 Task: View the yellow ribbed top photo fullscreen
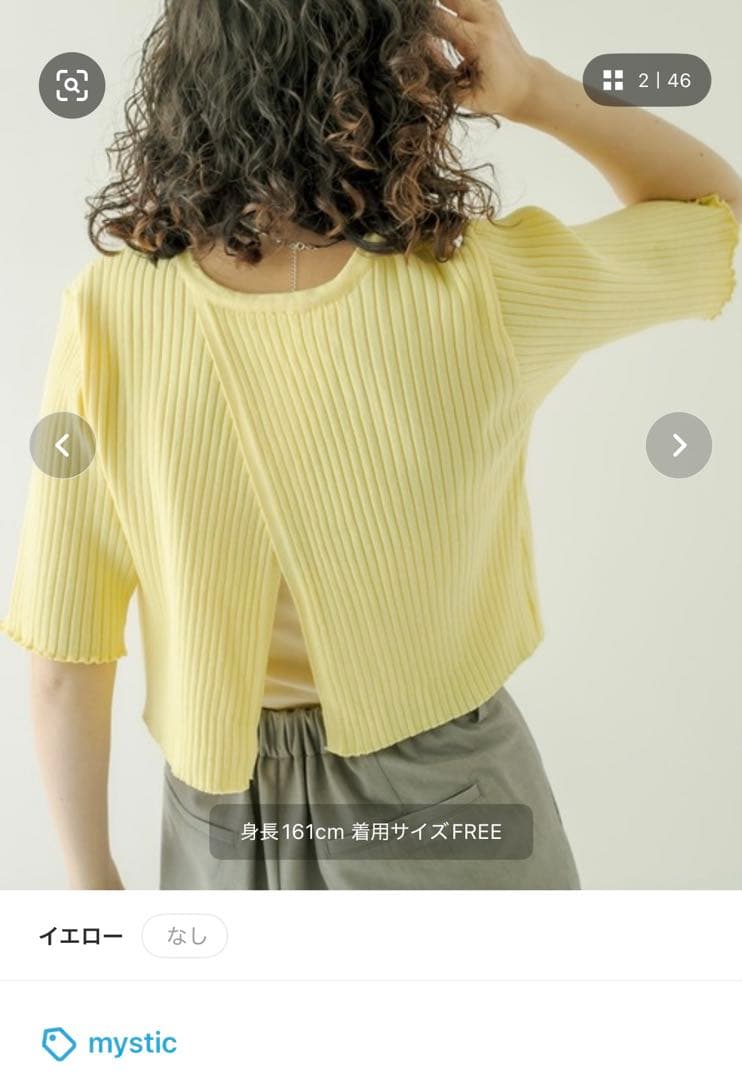coord(370,500)
